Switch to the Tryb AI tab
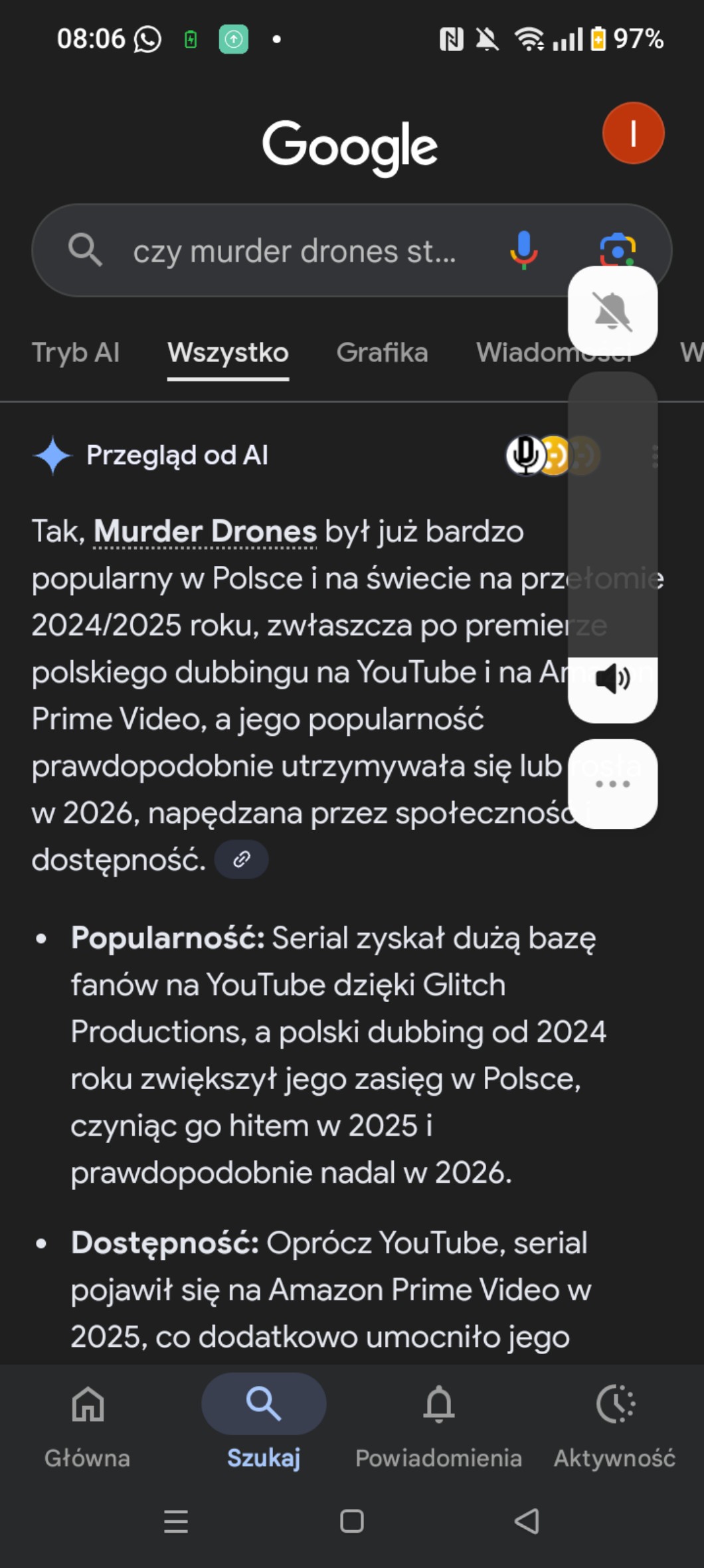704x1568 pixels. pyautogui.click(x=76, y=353)
